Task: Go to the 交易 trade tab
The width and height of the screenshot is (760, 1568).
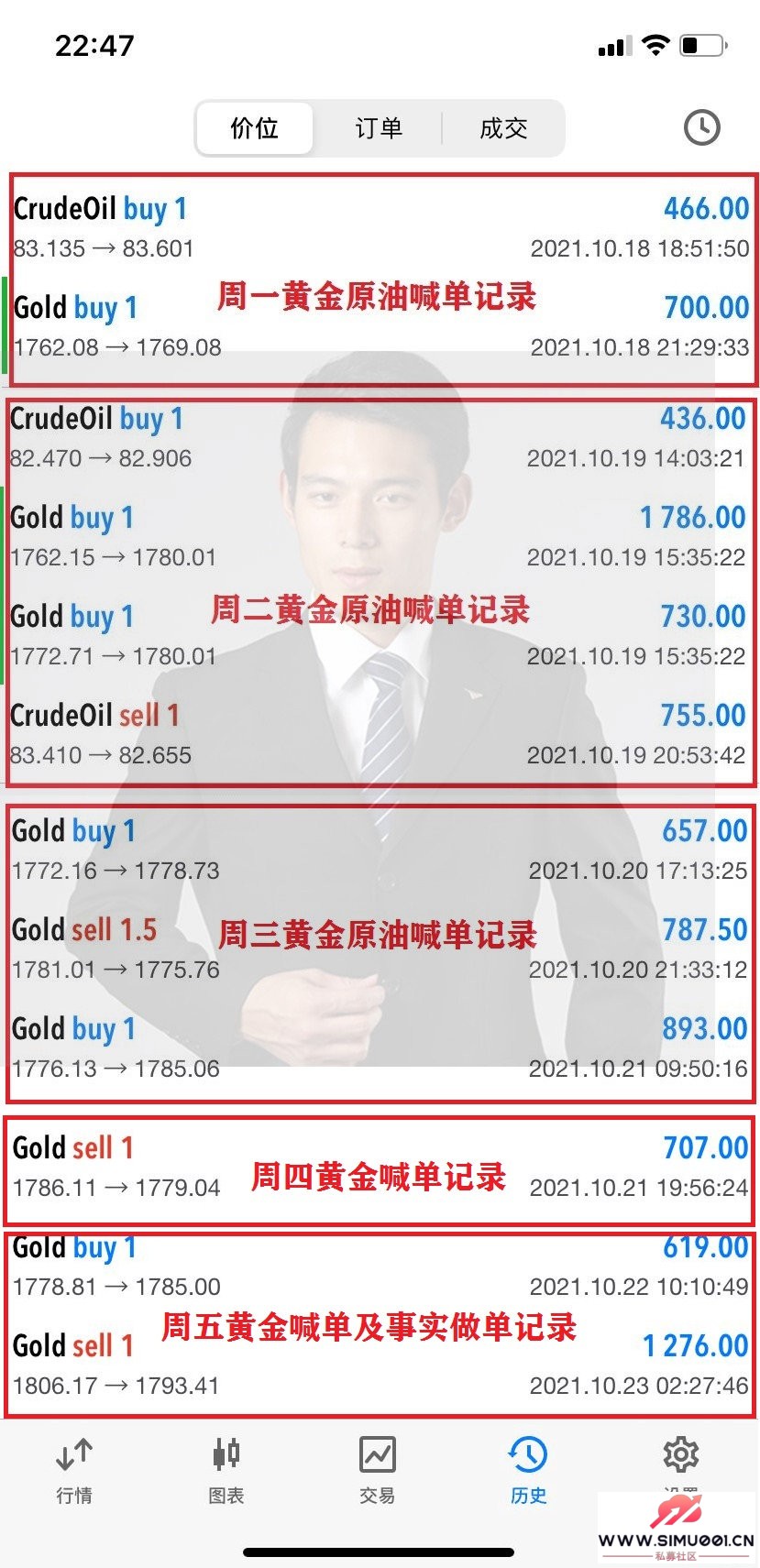Action: (x=377, y=1469)
